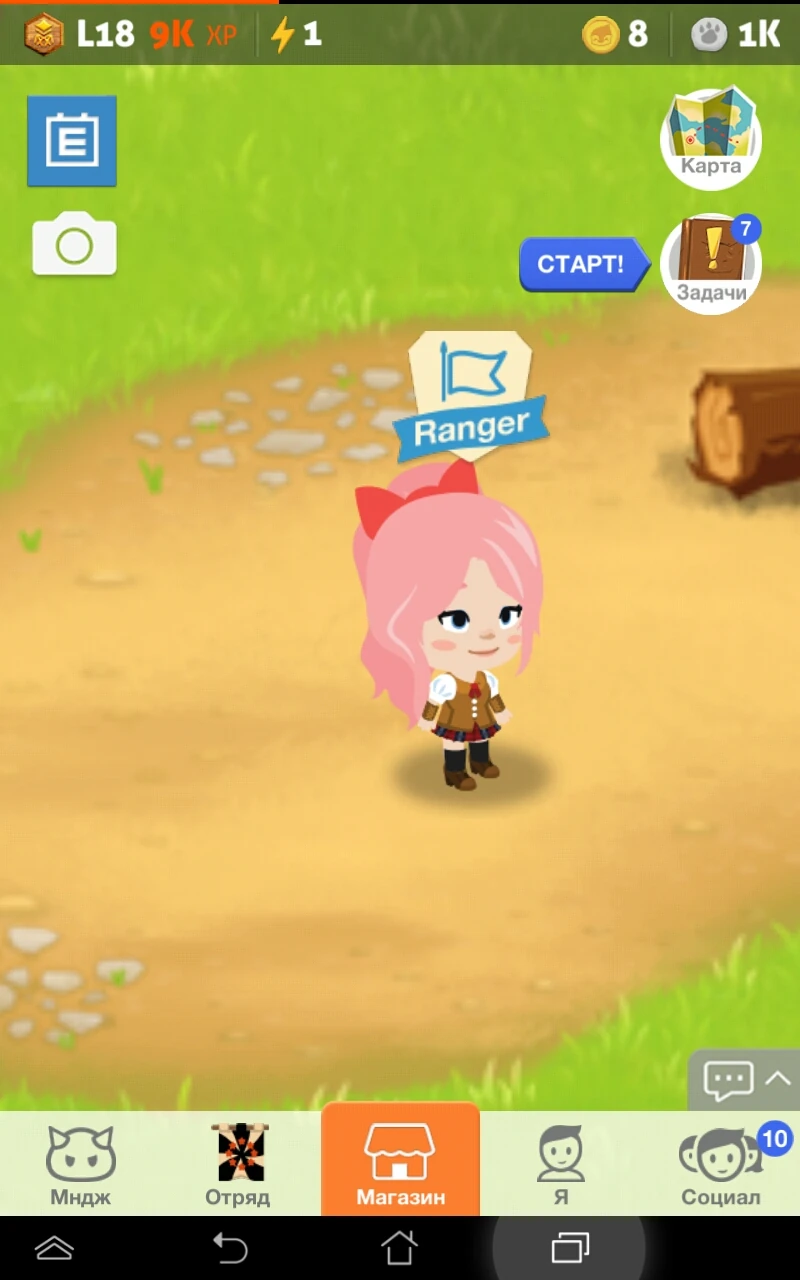Tap the energy lightning indicator
Screen dimensions: 800x1280
coord(297,35)
